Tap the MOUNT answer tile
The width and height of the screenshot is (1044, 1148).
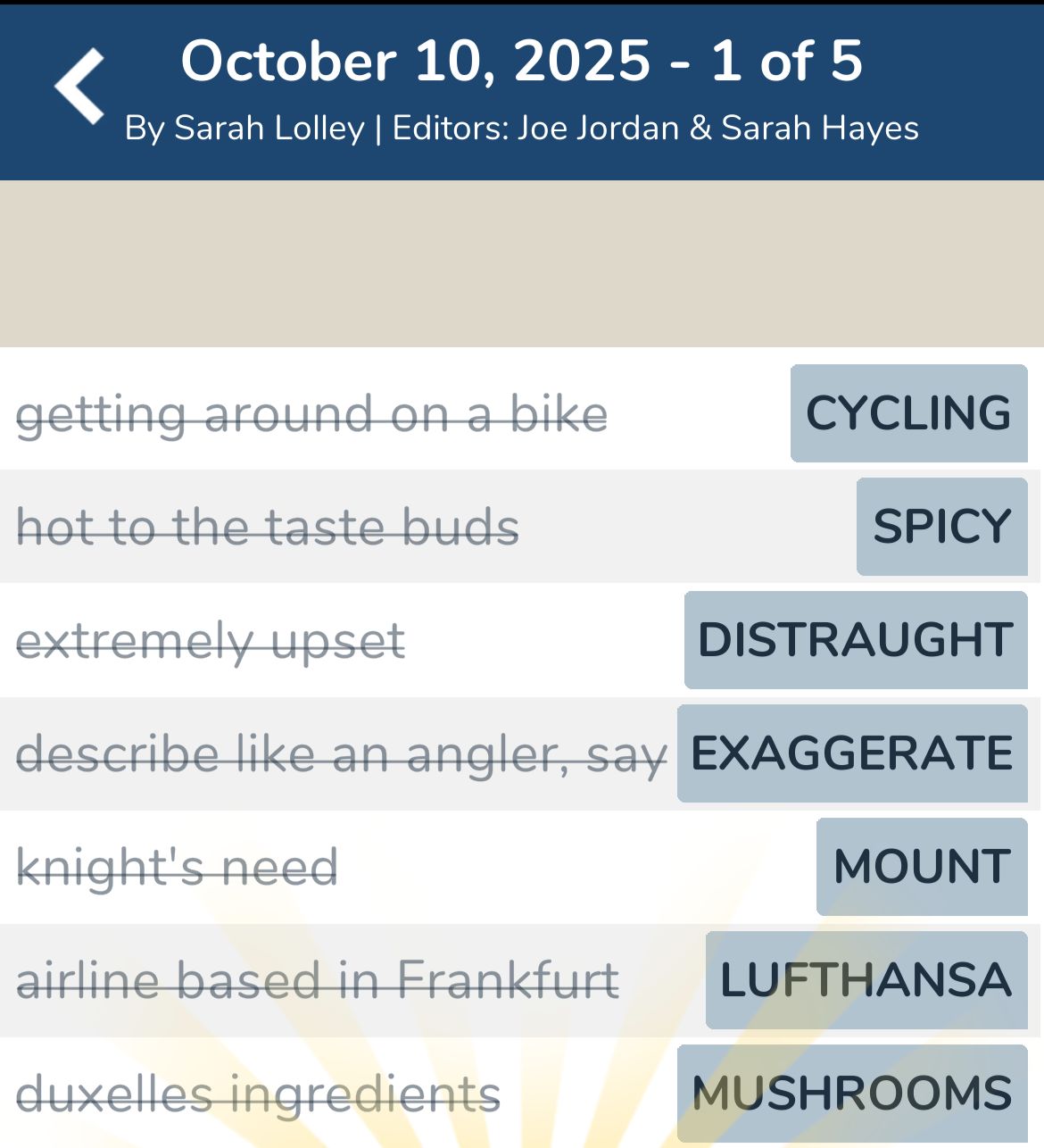921,867
